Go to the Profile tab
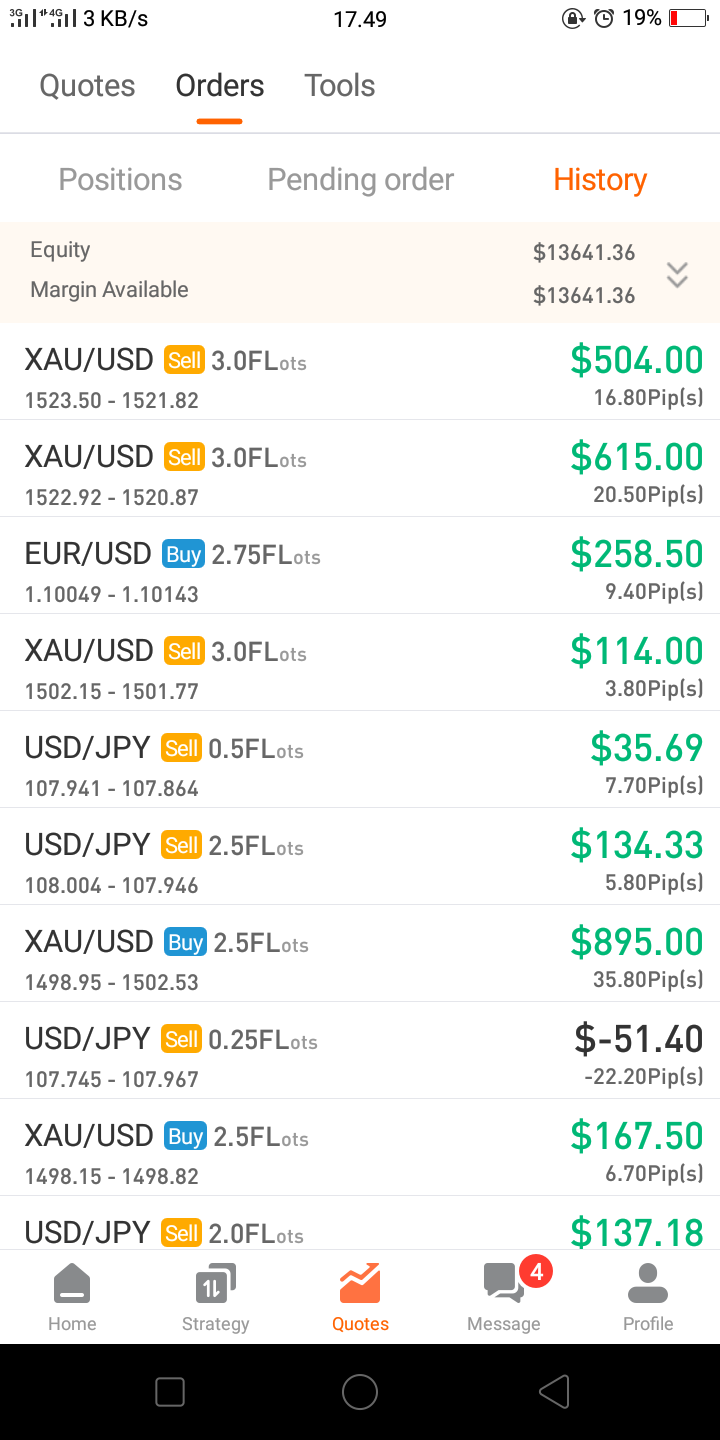This screenshot has width=720, height=1440. [648, 1297]
